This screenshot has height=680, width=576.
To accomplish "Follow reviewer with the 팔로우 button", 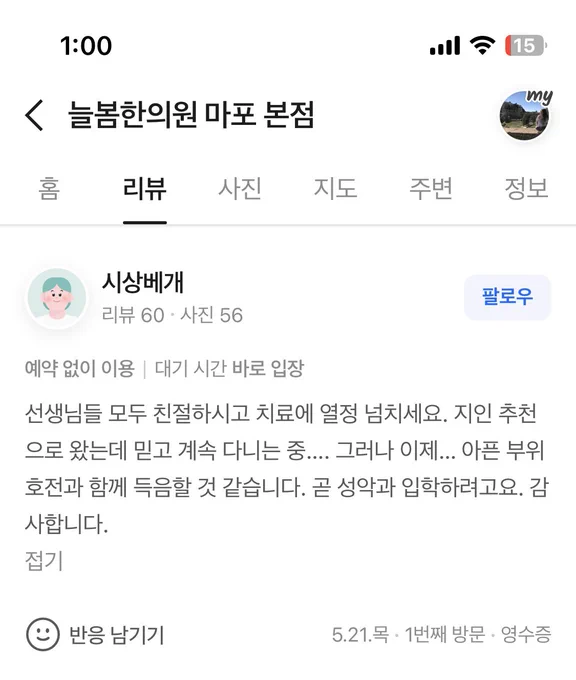I will [507, 297].
